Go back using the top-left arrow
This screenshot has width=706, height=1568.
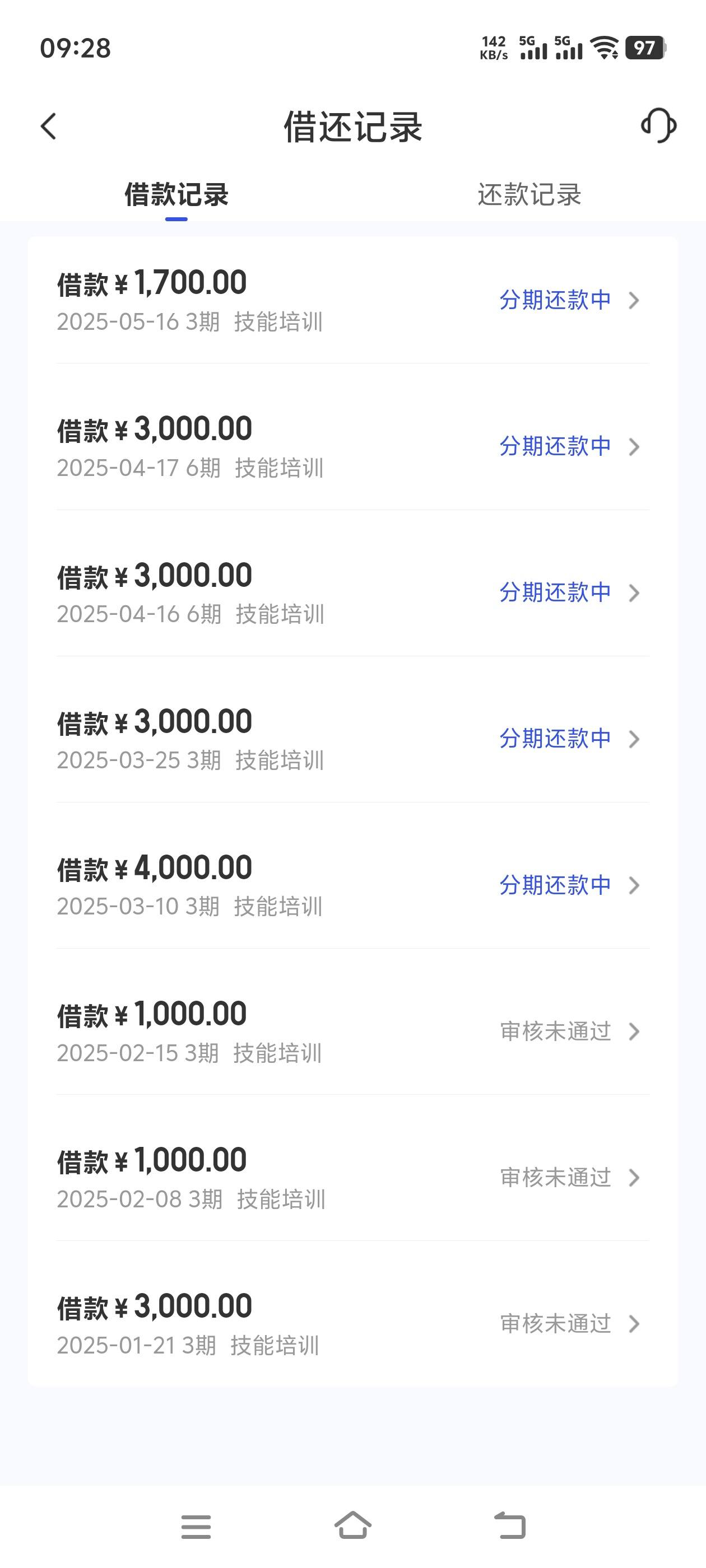pyautogui.click(x=49, y=127)
